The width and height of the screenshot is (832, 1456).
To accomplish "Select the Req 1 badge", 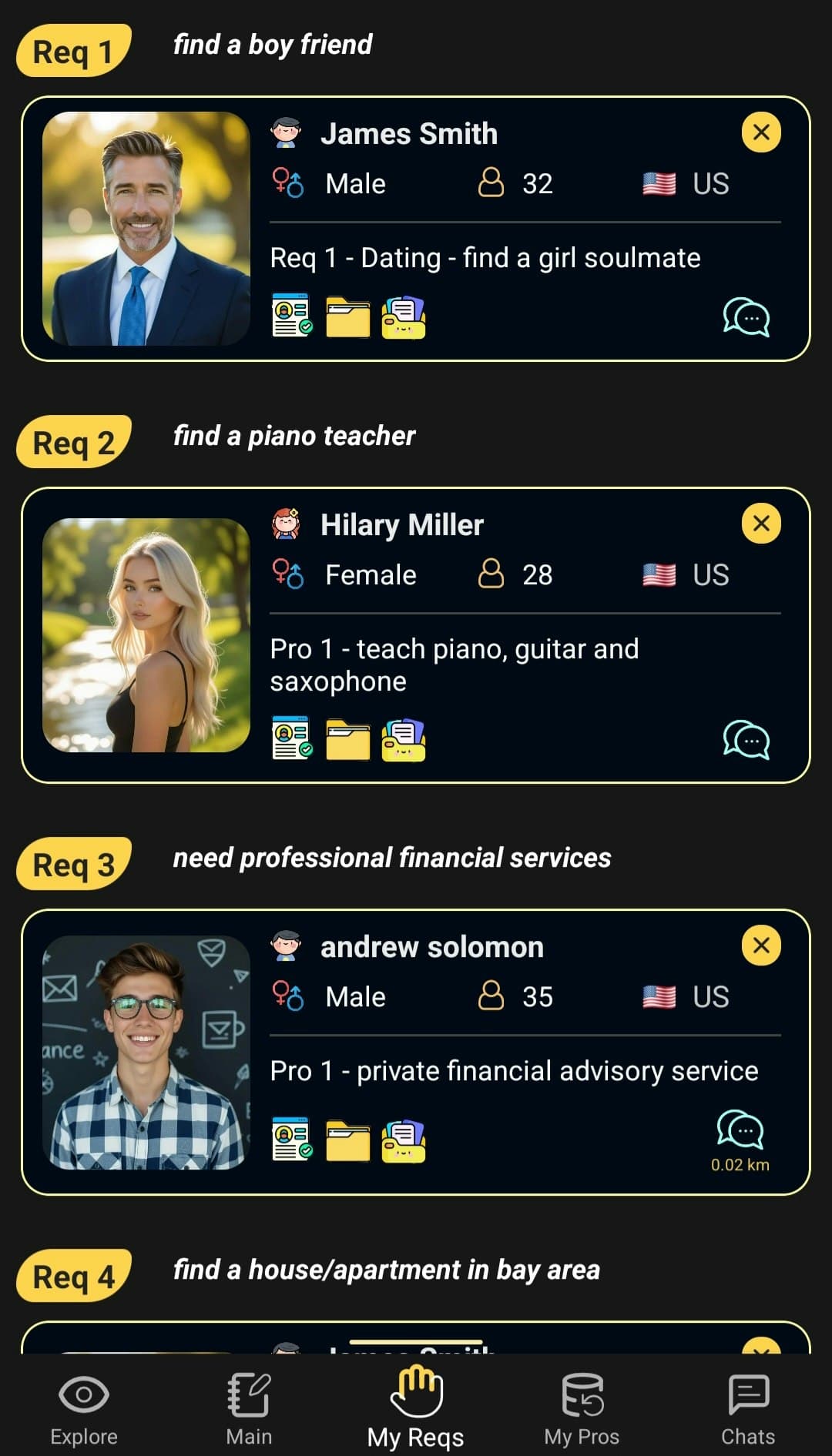I will (x=73, y=52).
